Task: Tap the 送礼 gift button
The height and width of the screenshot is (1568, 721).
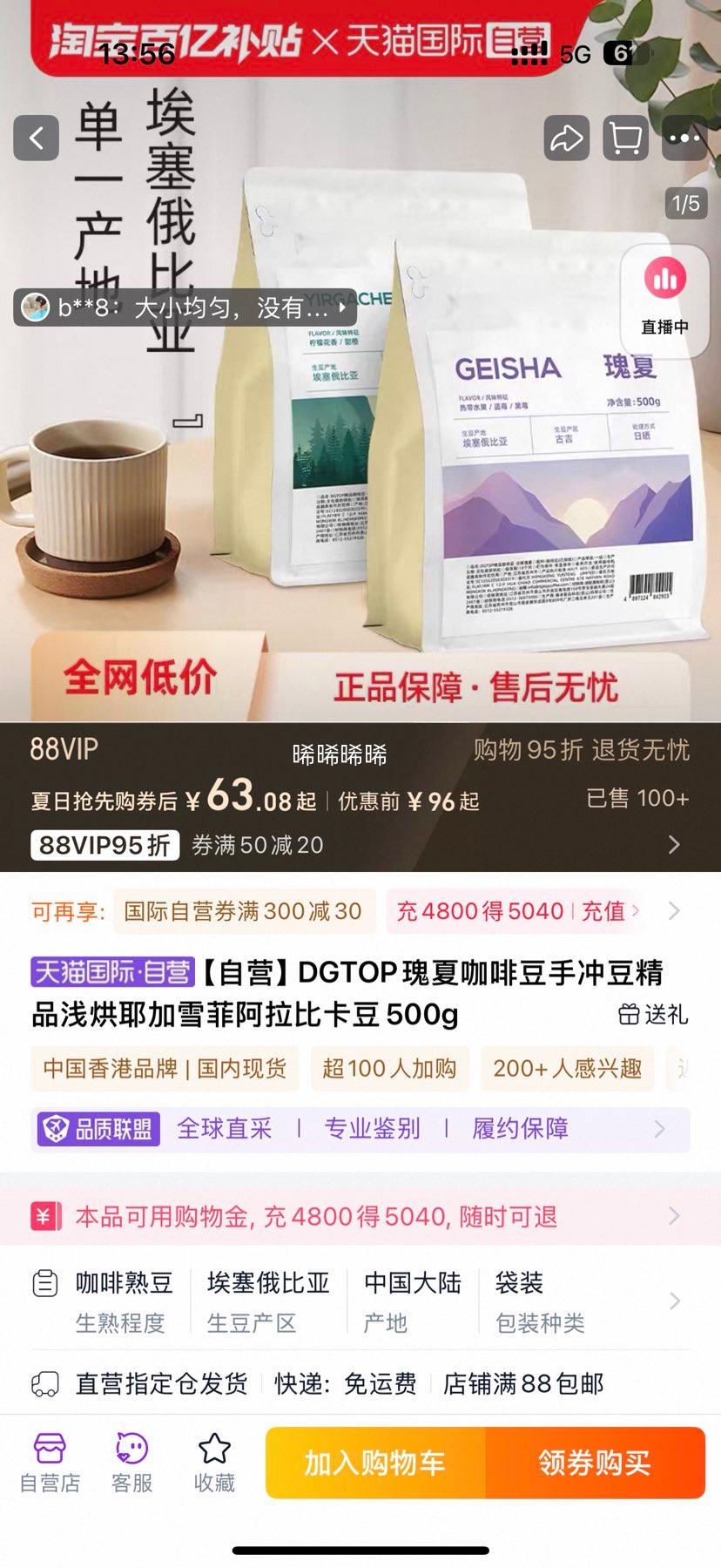Action: click(653, 1014)
